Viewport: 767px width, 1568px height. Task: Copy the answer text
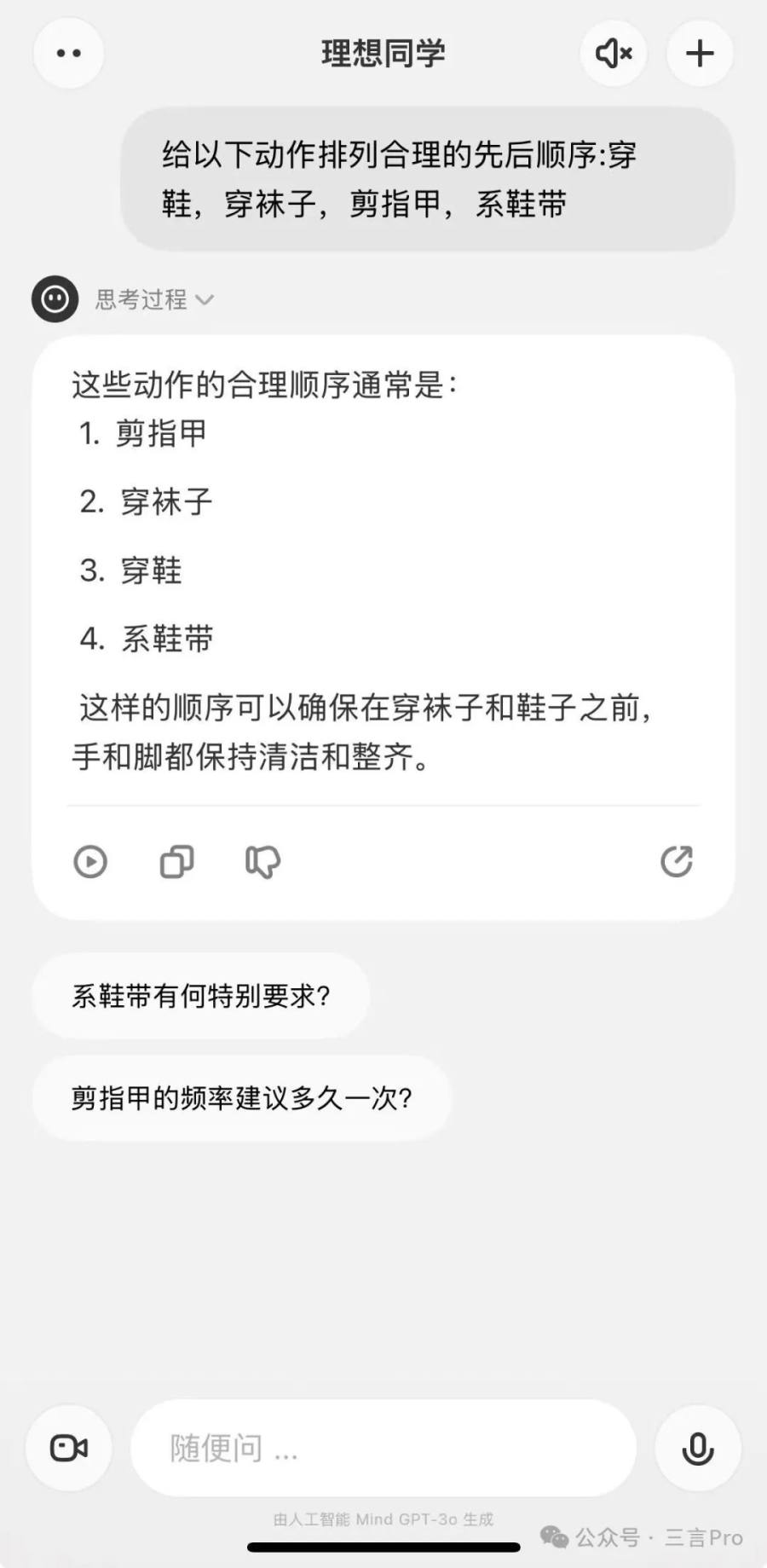click(176, 861)
